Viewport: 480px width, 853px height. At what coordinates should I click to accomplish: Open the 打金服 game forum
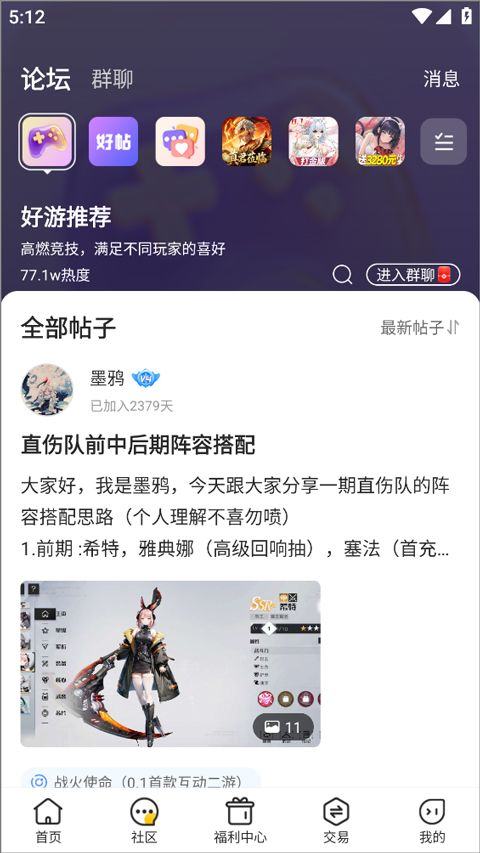point(313,141)
